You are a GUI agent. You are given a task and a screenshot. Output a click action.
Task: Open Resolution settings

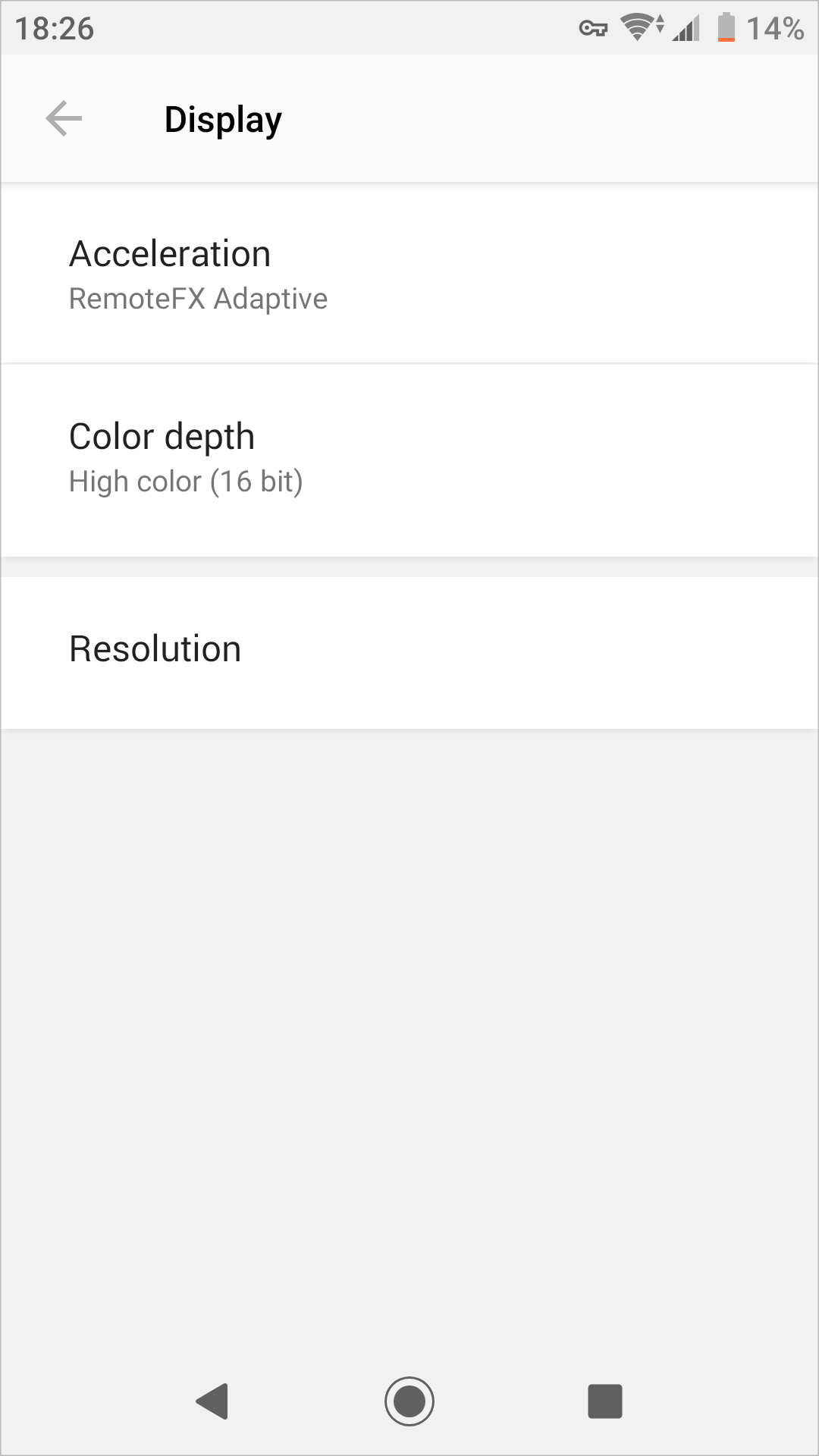(x=409, y=651)
